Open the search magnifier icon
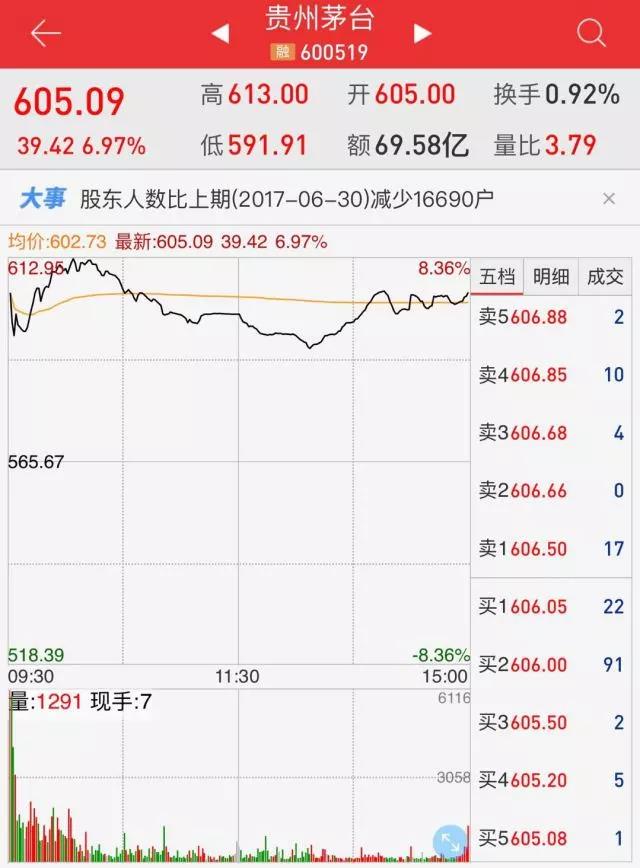 tap(592, 34)
